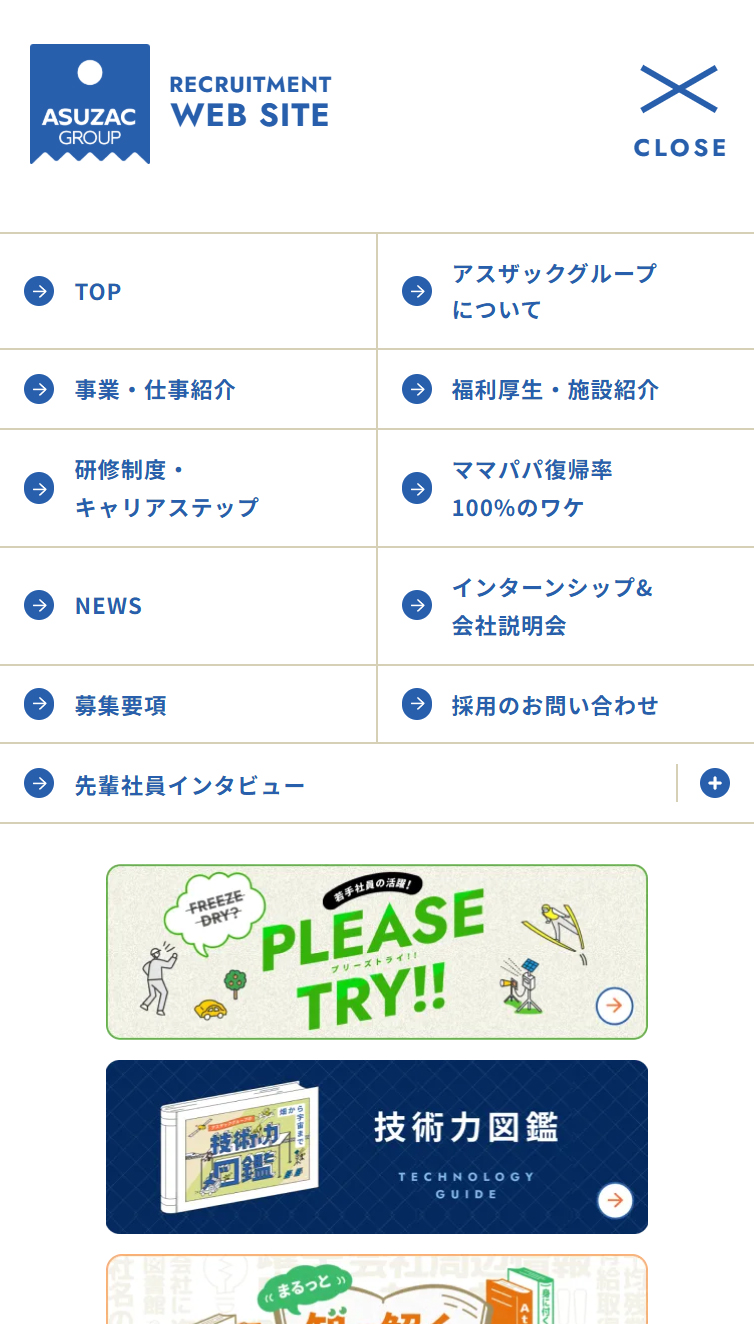Click the circular arrow on PLEASE TRY banner
The width and height of the screenshot is (754, 1324).
pyautogui.click(x=613, y=1007)
